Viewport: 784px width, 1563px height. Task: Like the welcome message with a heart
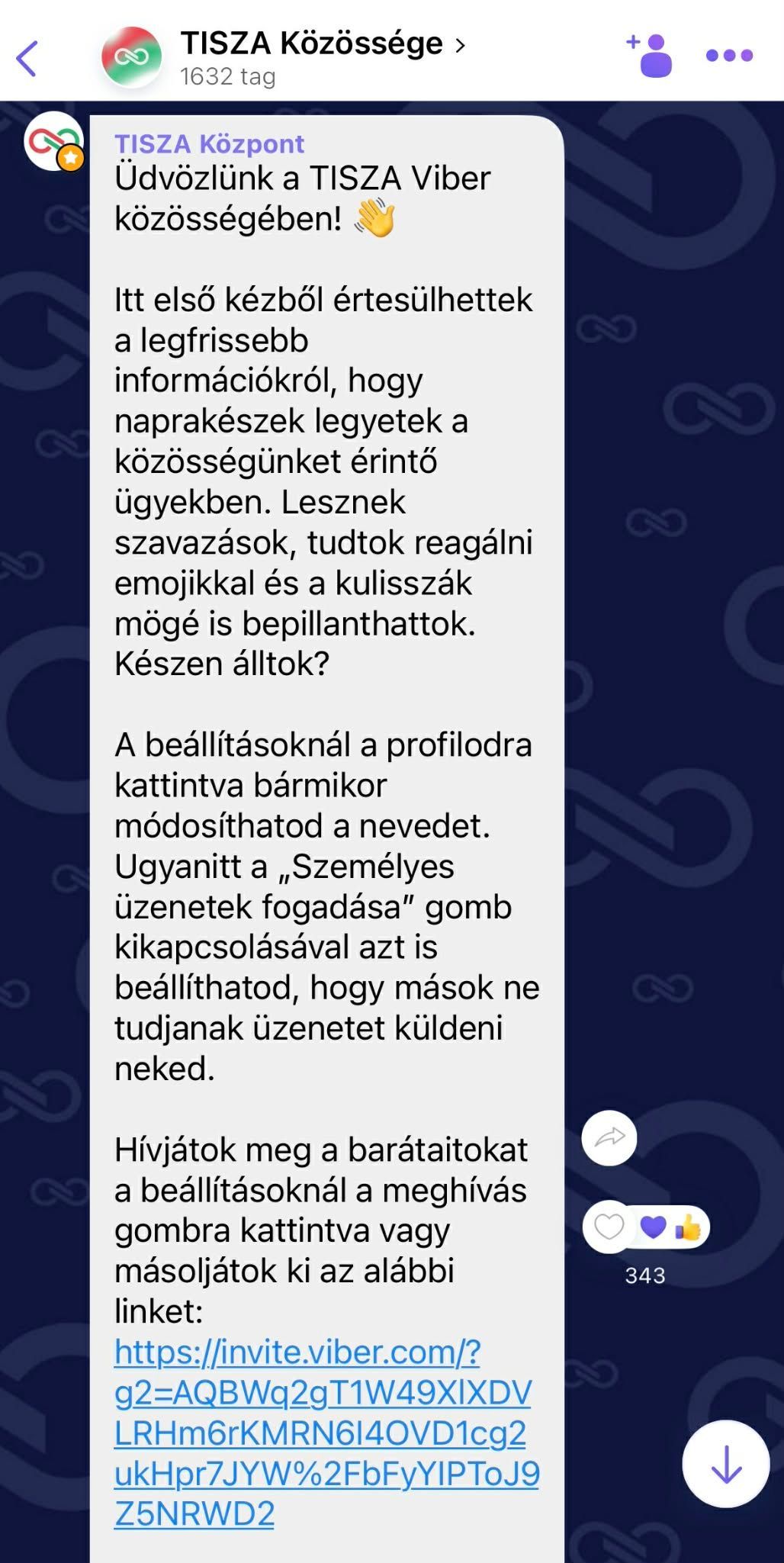[x=609, y=1227]
